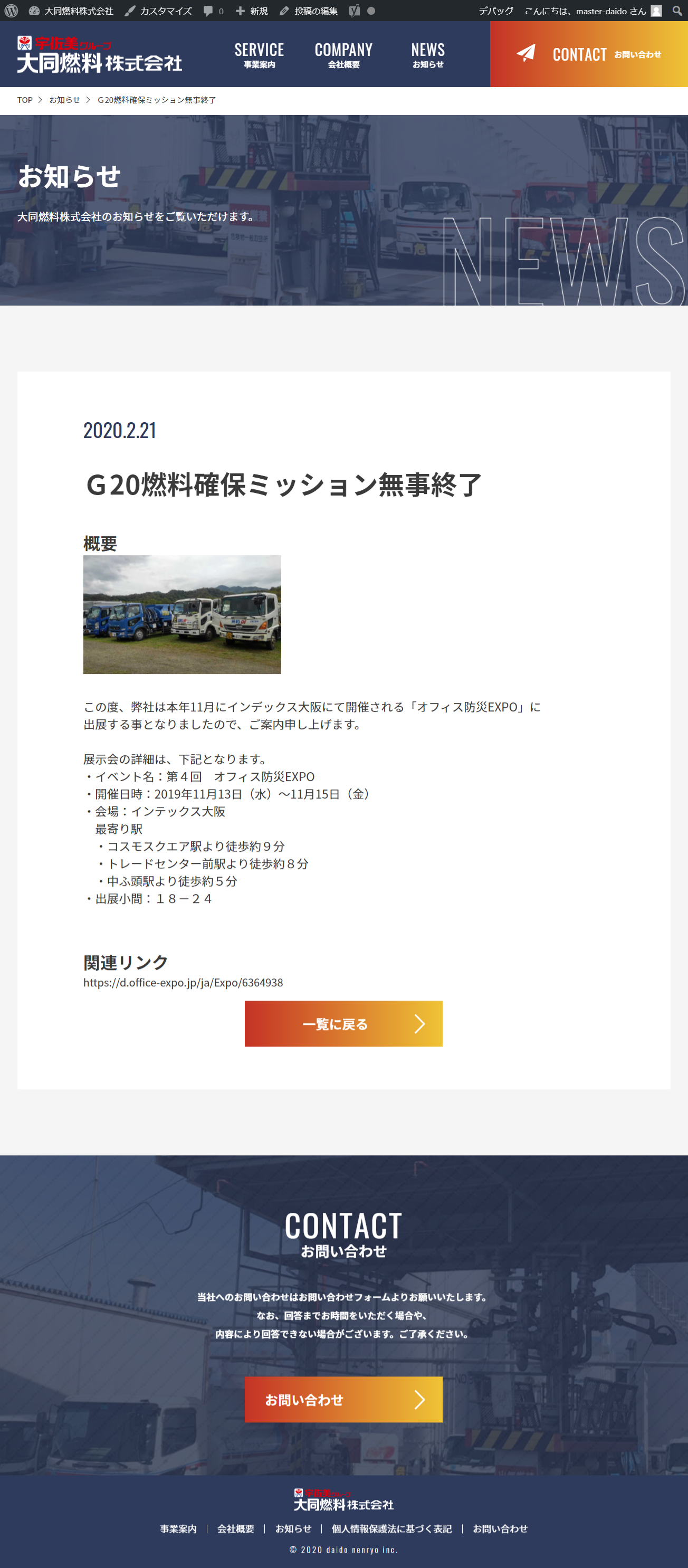The width and height of the screenshot is (688, 1568).
Task: Tap the お問い合わせ button under CONTACT
Action: 343,1400
